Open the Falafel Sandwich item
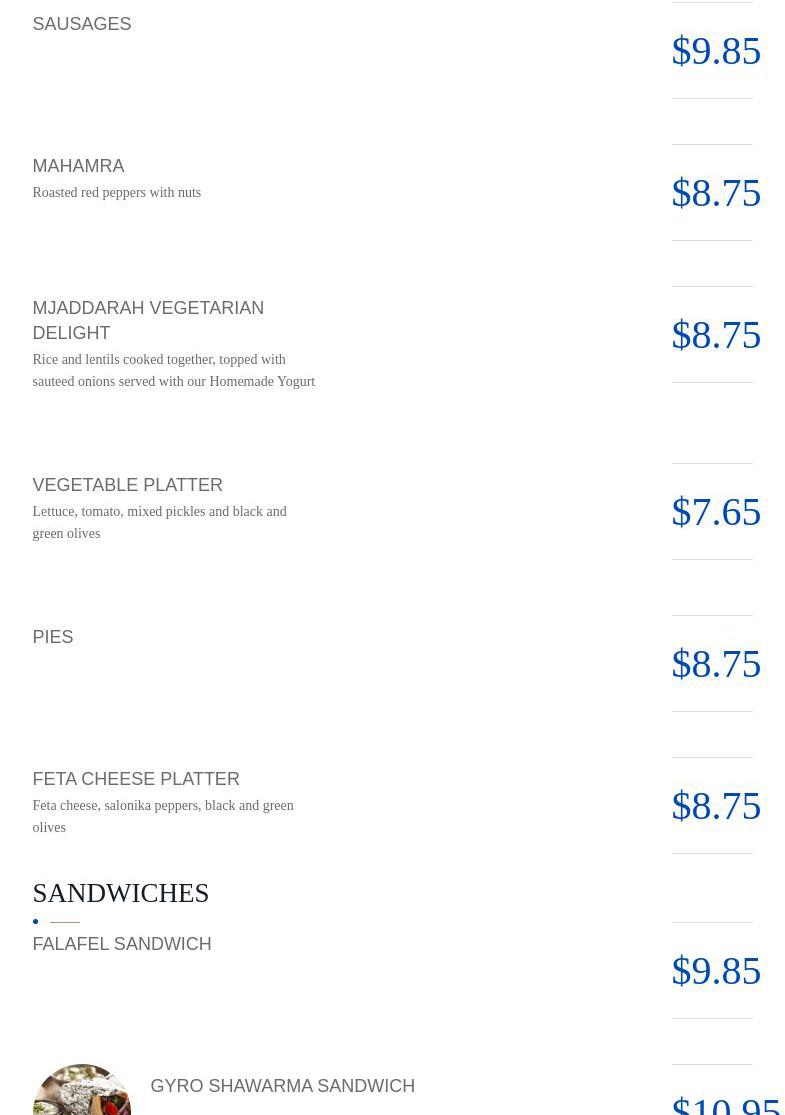This screenshot has height=1115, width=785. click(122, 944)
